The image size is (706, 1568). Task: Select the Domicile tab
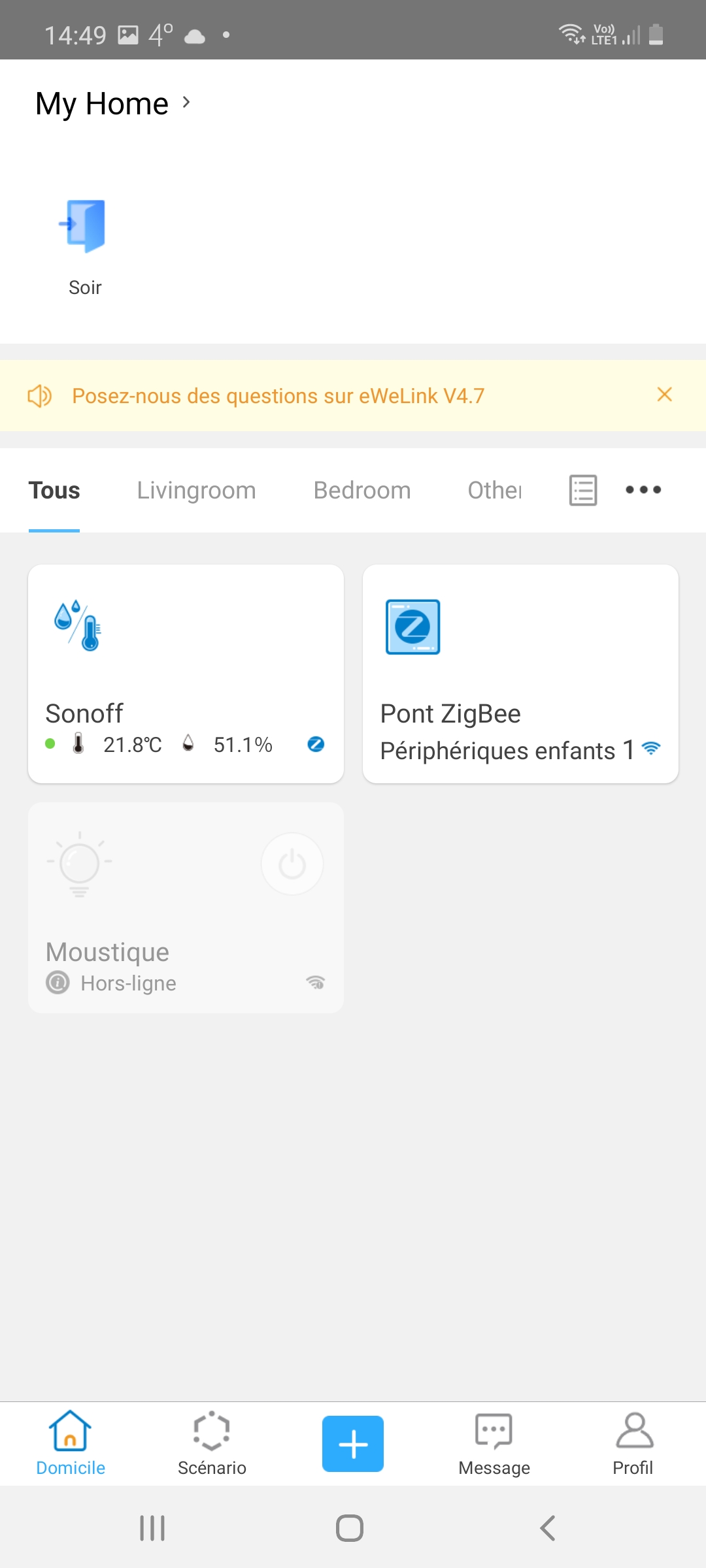[x=71, y=1444]
